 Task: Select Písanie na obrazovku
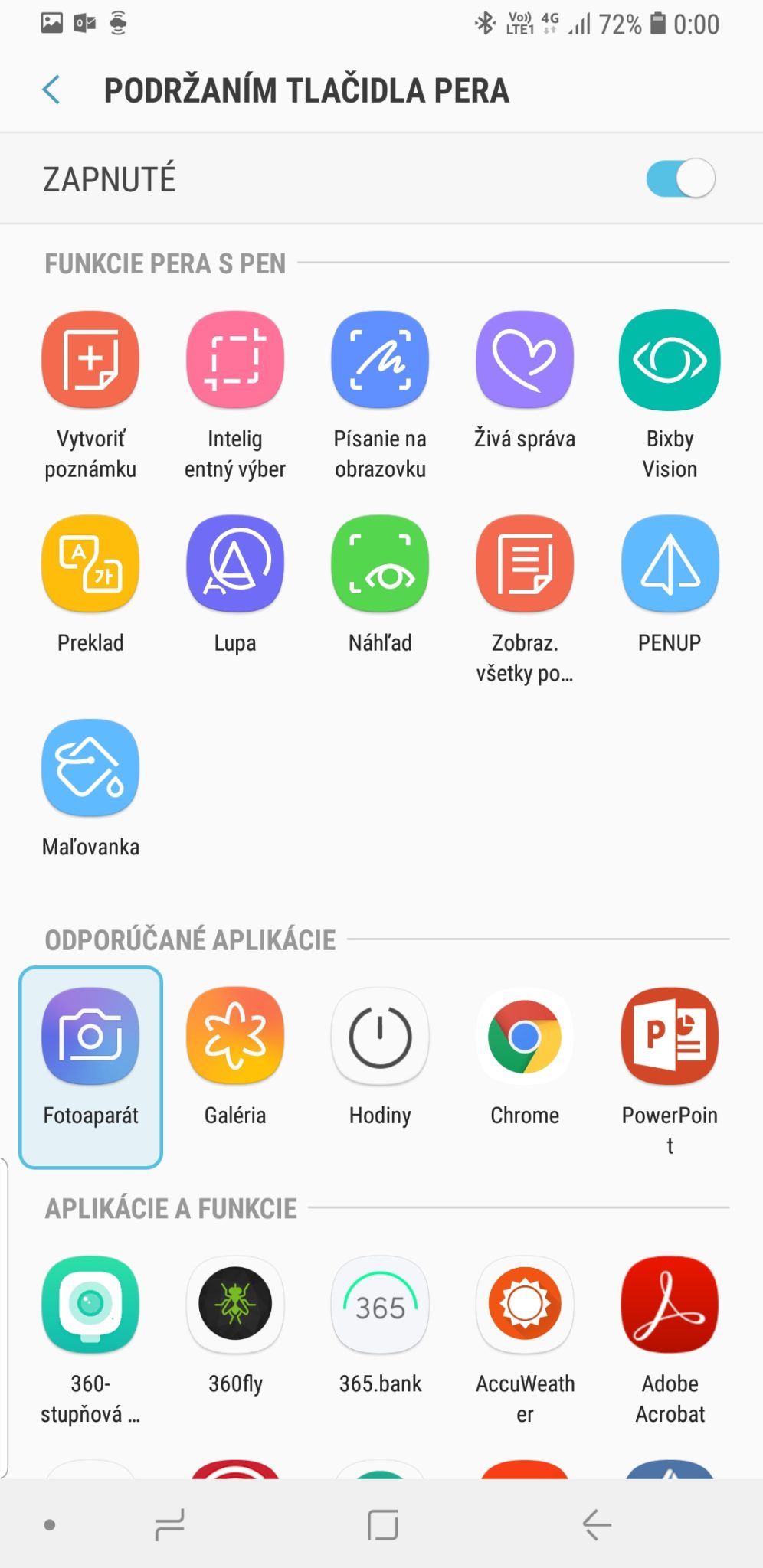click(x=380, y=360)
